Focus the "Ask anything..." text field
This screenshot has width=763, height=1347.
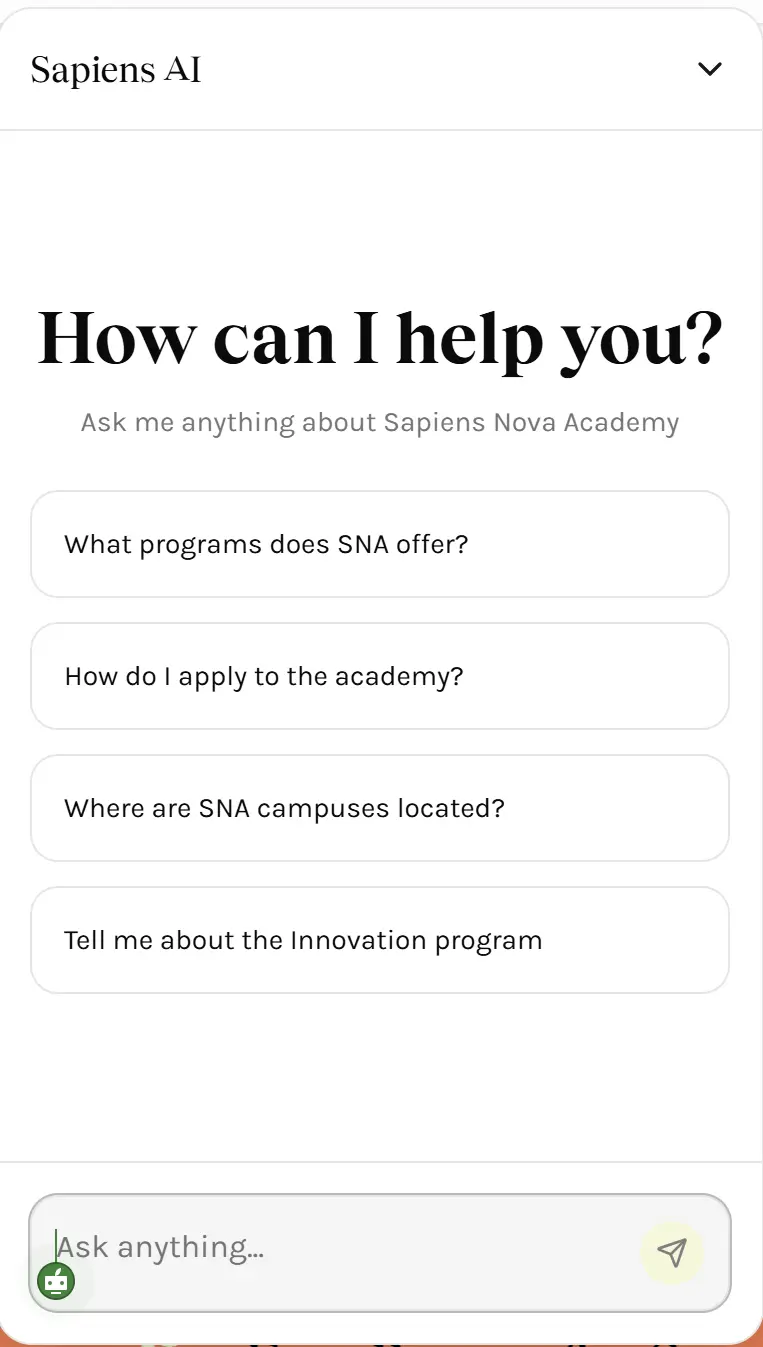point(340,1248)
